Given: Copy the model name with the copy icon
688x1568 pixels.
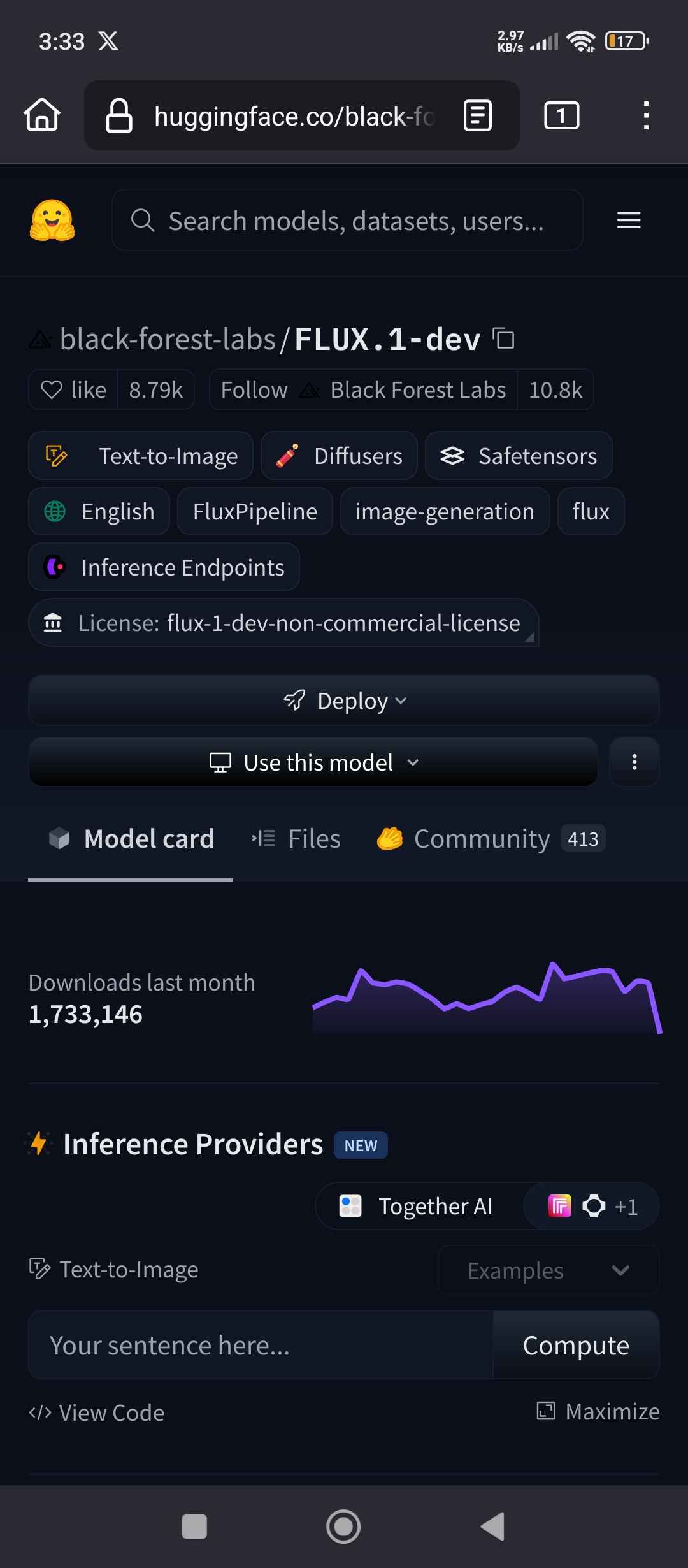Looking at the screenshot, I should pyautogui.click(x=505, y=338).
